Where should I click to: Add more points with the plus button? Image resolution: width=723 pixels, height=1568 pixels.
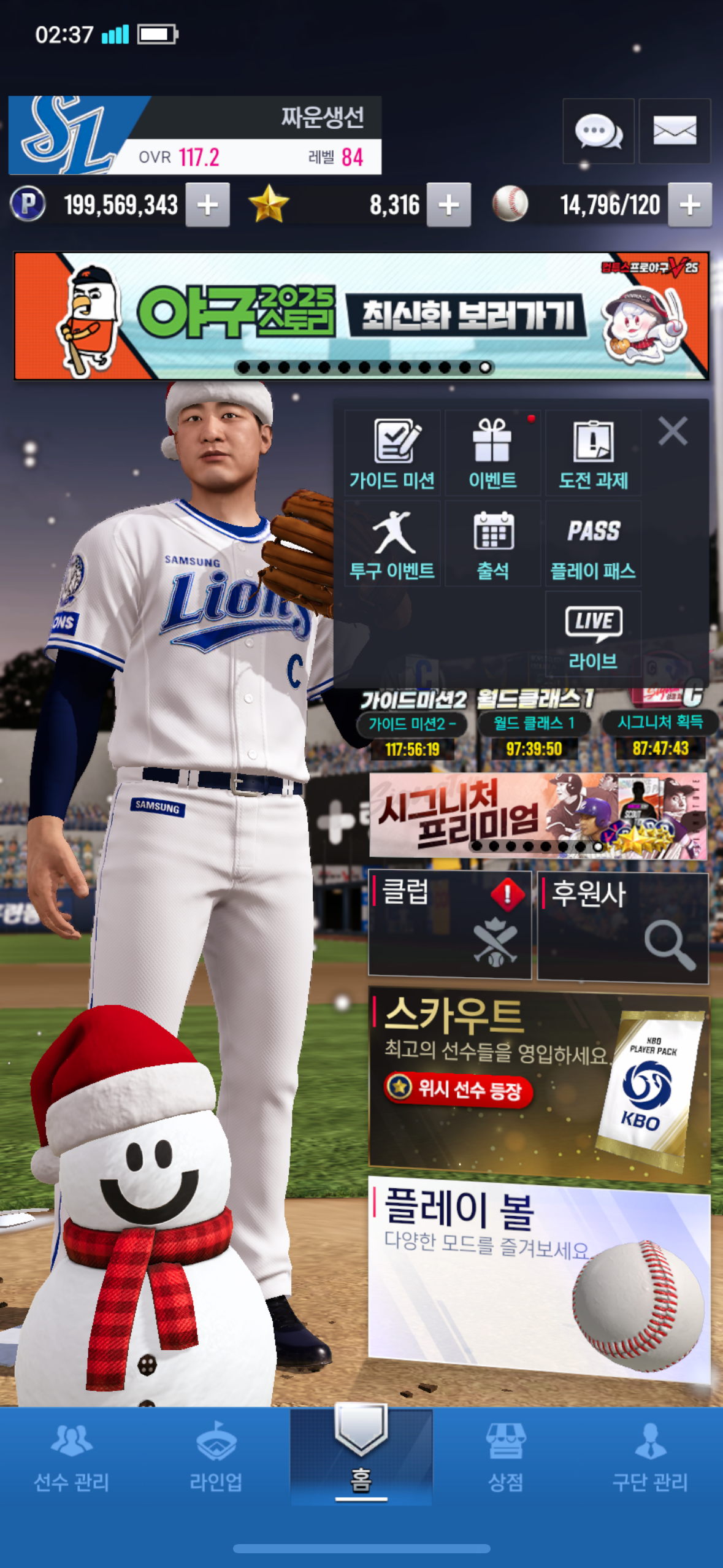pyautogui.click(x=208, y=205)
